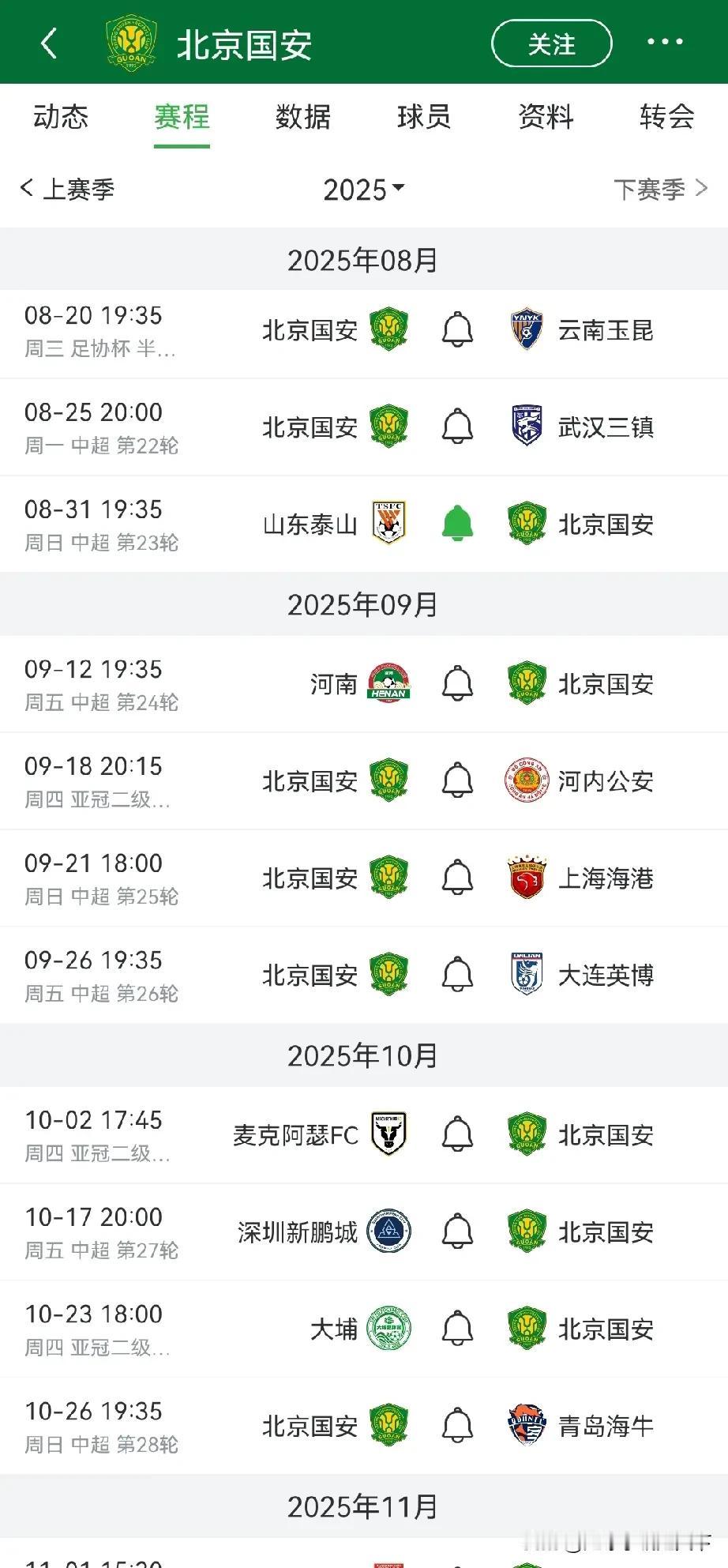728x1568 pixels.
Task: Turn off reminder for 山东泰山 match
Action: pyautogui.click(x=457, y=525)
